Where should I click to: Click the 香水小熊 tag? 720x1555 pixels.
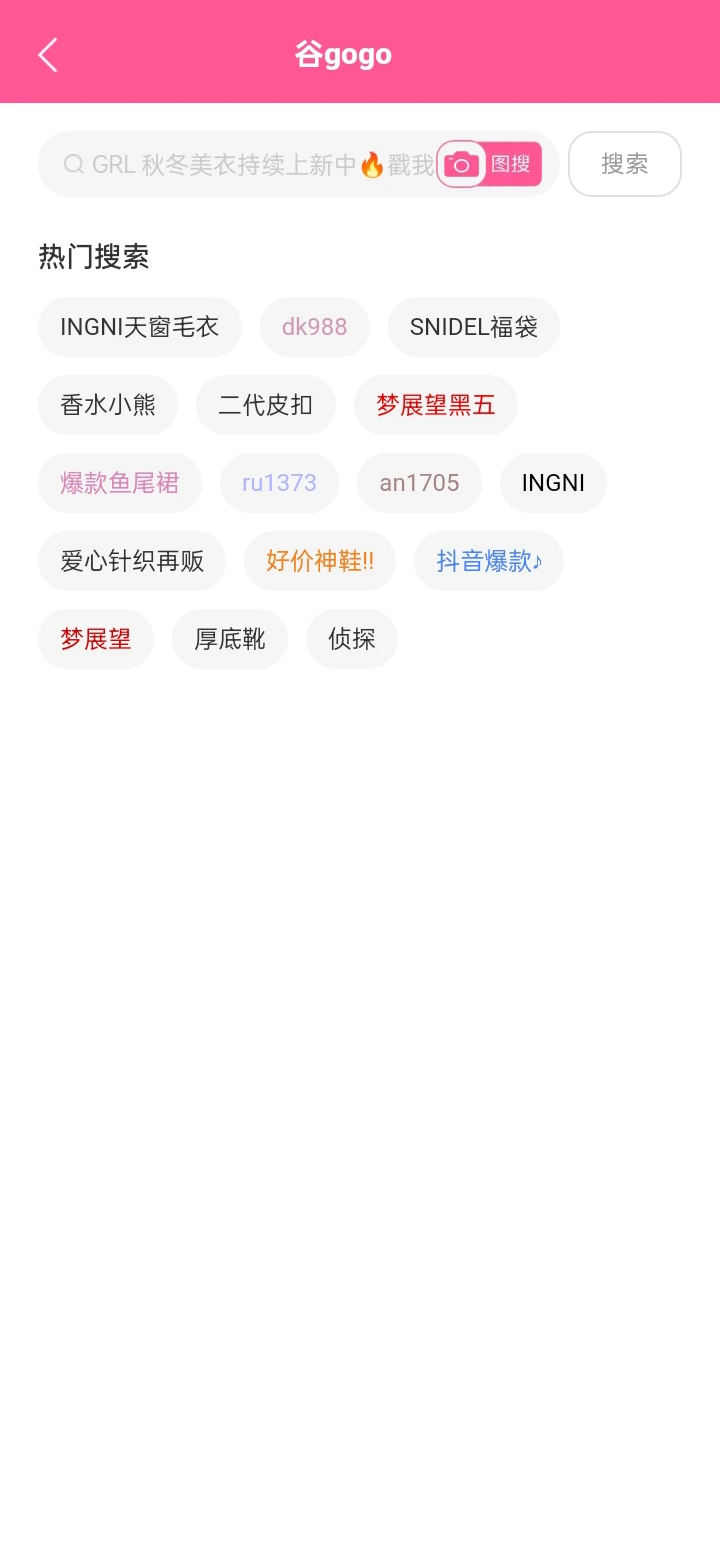click(x=107, y=404)
